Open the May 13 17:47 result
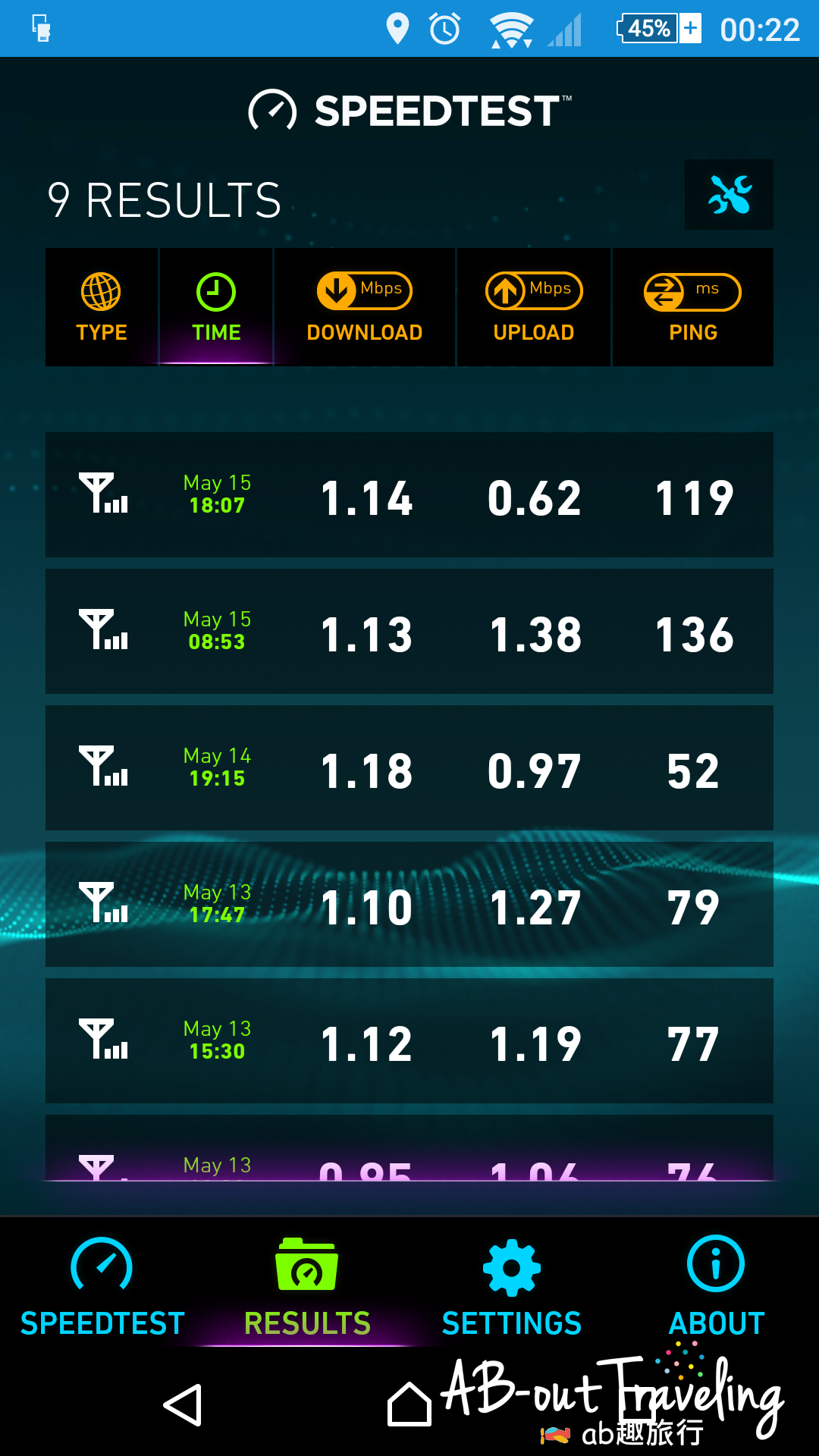Screen dimensions: 819x1456 pyautogui.click(x=409, y=904)
